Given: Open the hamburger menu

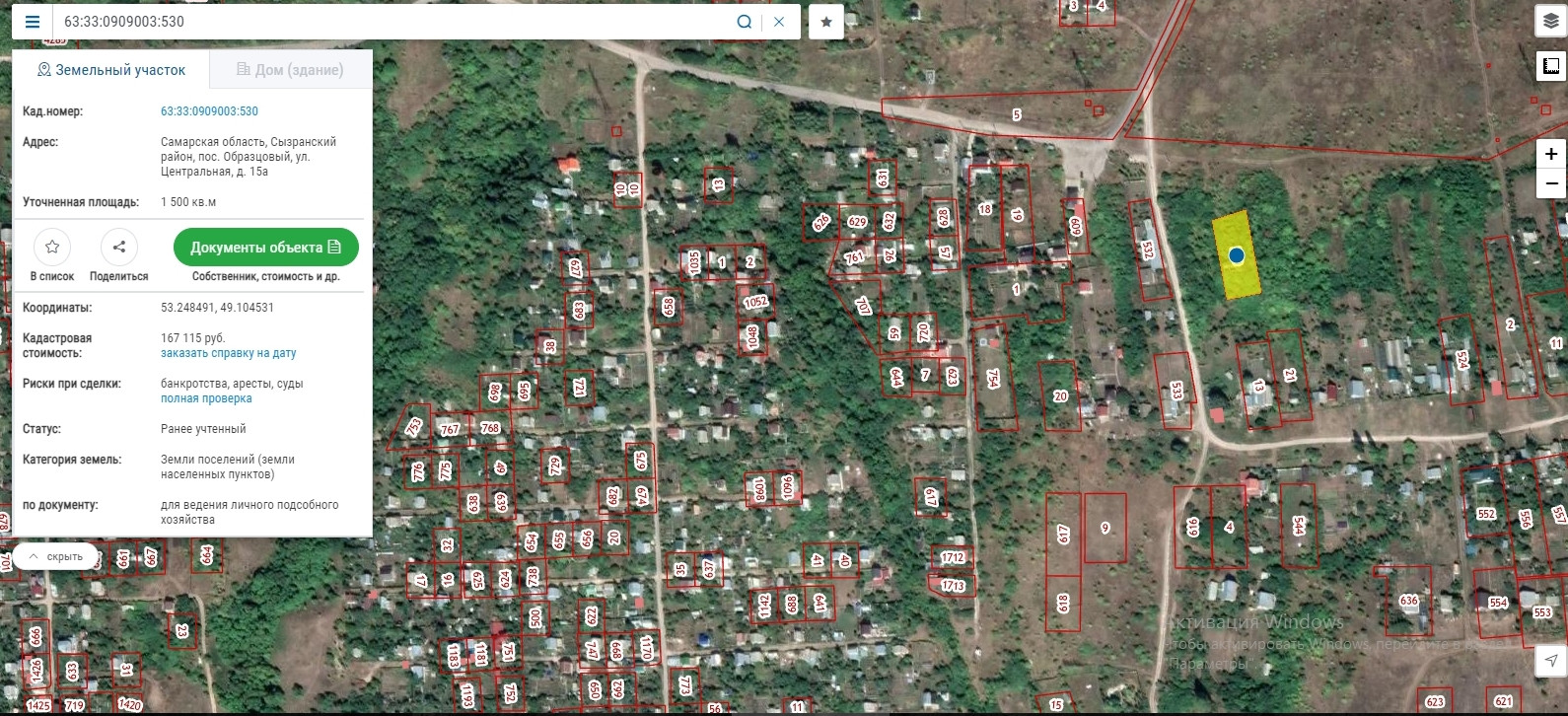Looking at the screenshot, I should pos(33,22).
